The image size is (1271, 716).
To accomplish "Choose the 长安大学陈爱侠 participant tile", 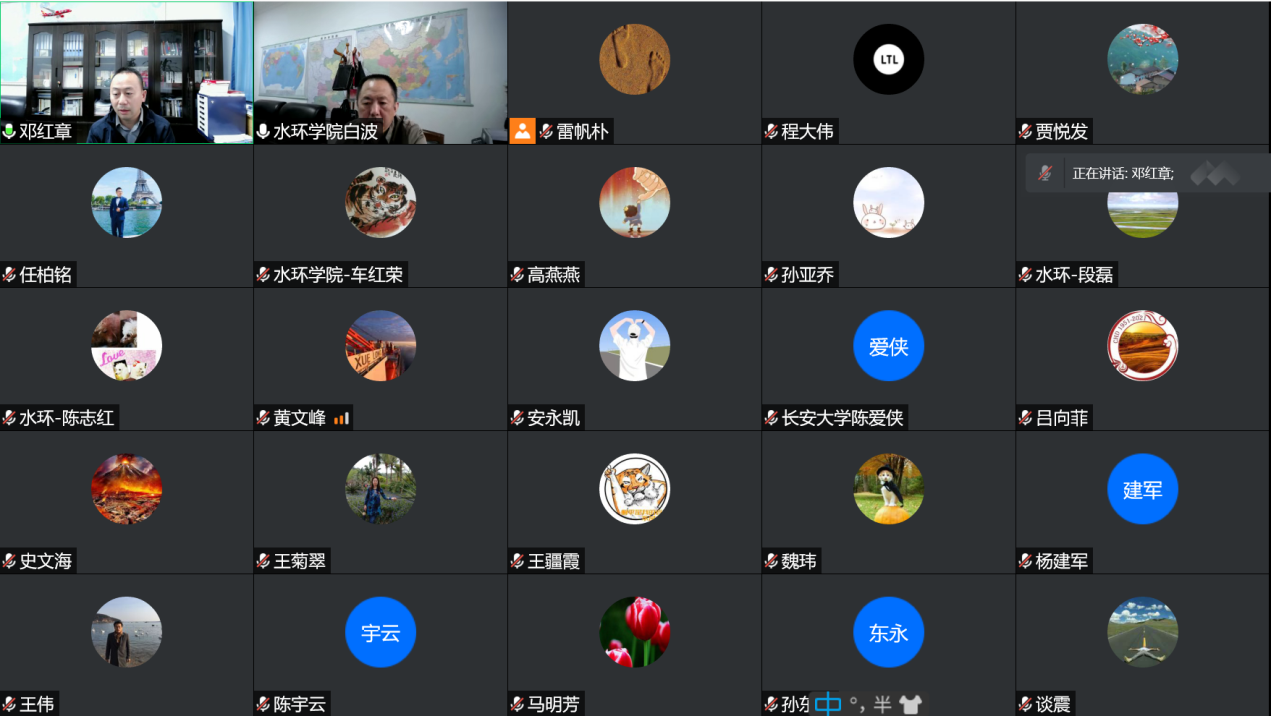I will pyautogui.click(x=888, y=358).
